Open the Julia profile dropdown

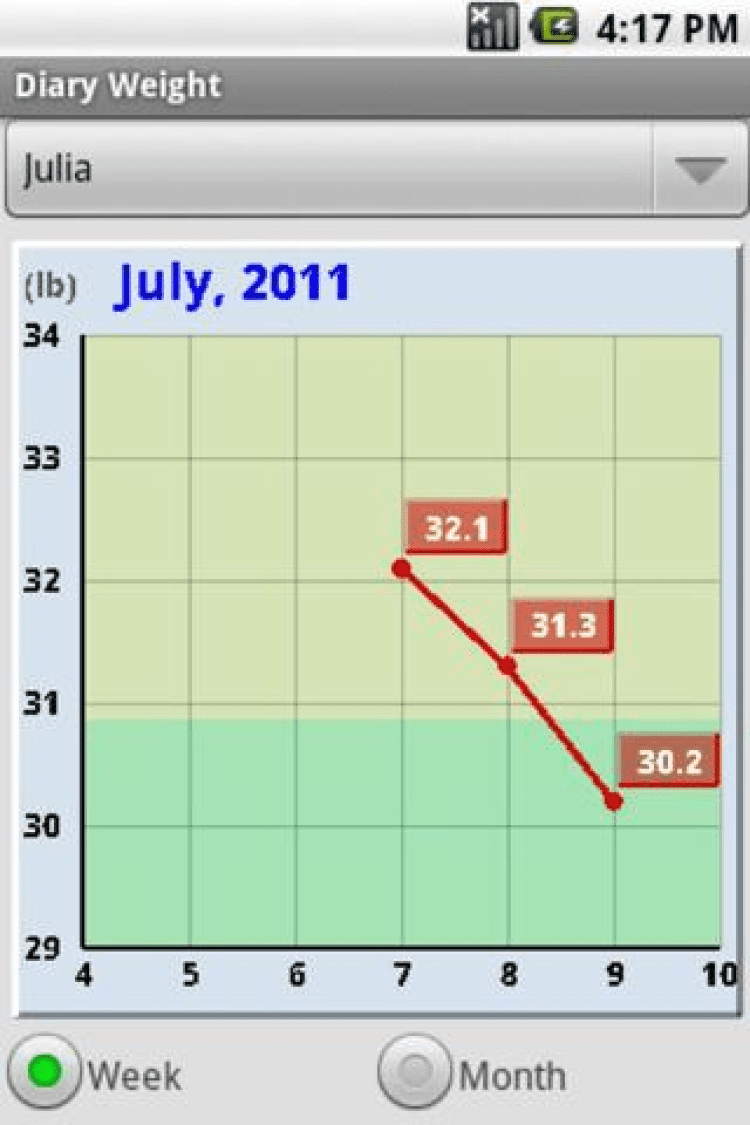(374, 169)
